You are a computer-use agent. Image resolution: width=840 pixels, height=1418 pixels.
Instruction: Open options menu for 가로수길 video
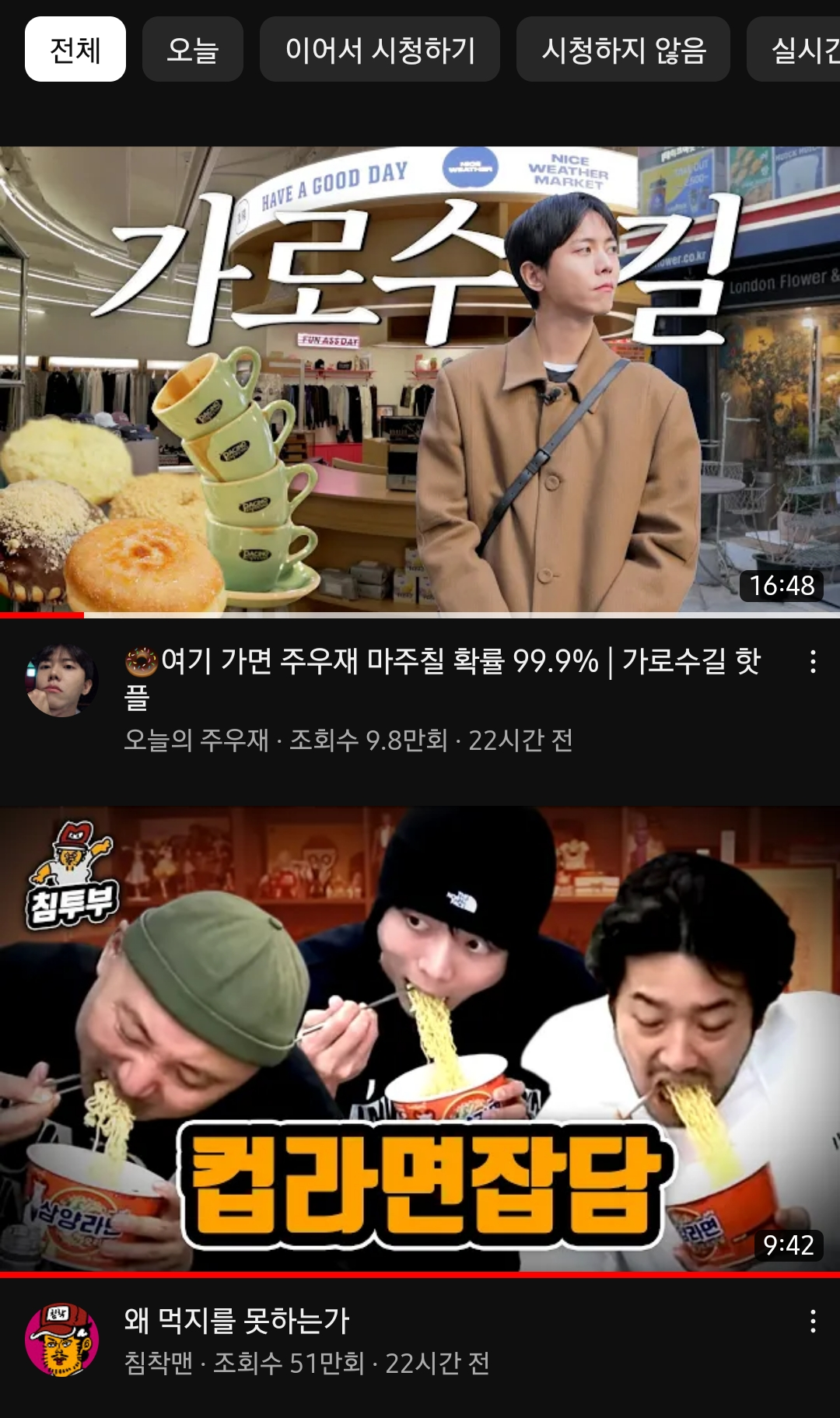(813, 662)
